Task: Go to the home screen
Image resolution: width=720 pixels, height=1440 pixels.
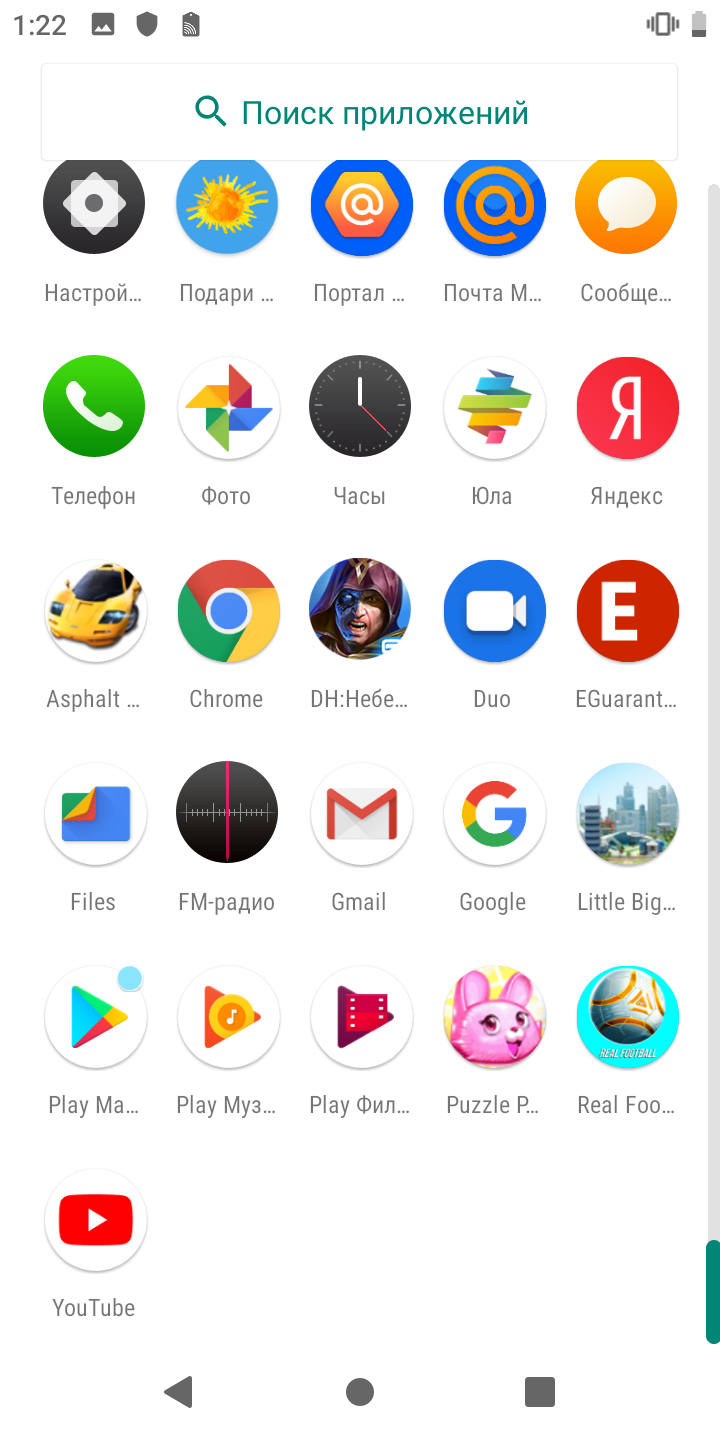Action: (360, 1391)
